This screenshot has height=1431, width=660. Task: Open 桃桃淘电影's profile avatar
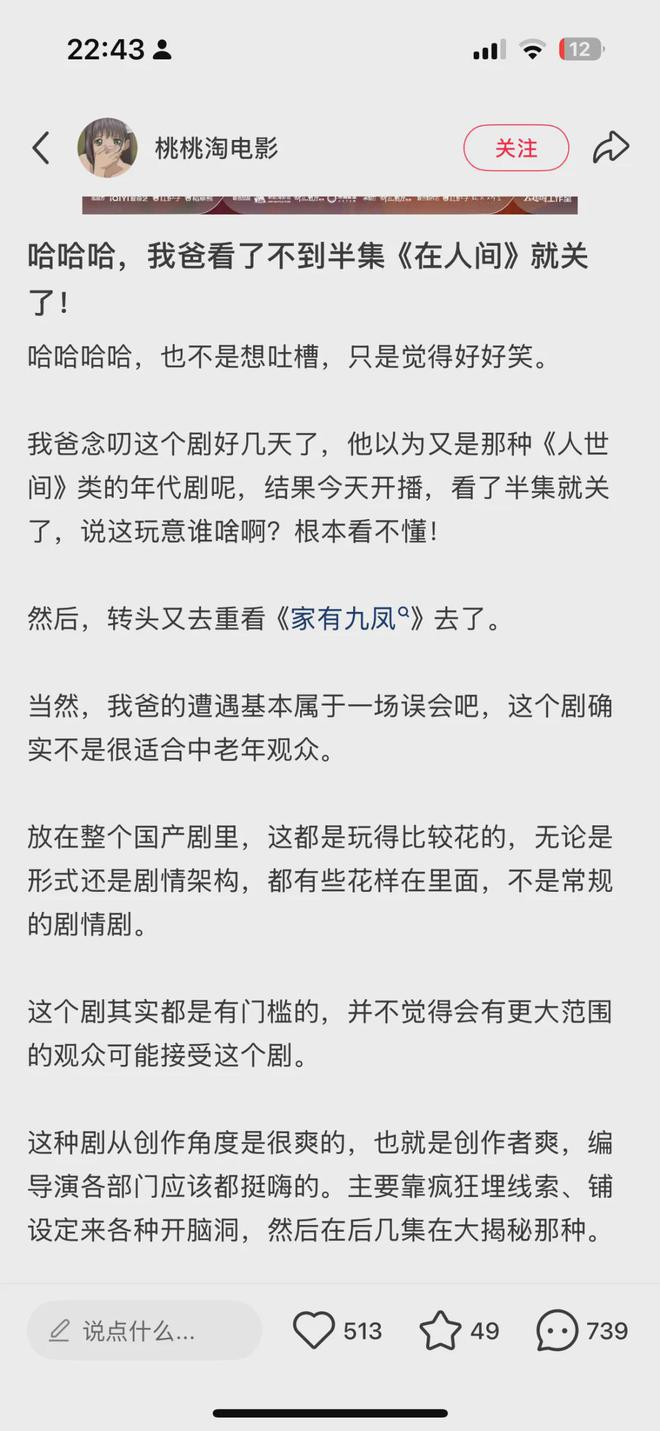pos(107,148)
